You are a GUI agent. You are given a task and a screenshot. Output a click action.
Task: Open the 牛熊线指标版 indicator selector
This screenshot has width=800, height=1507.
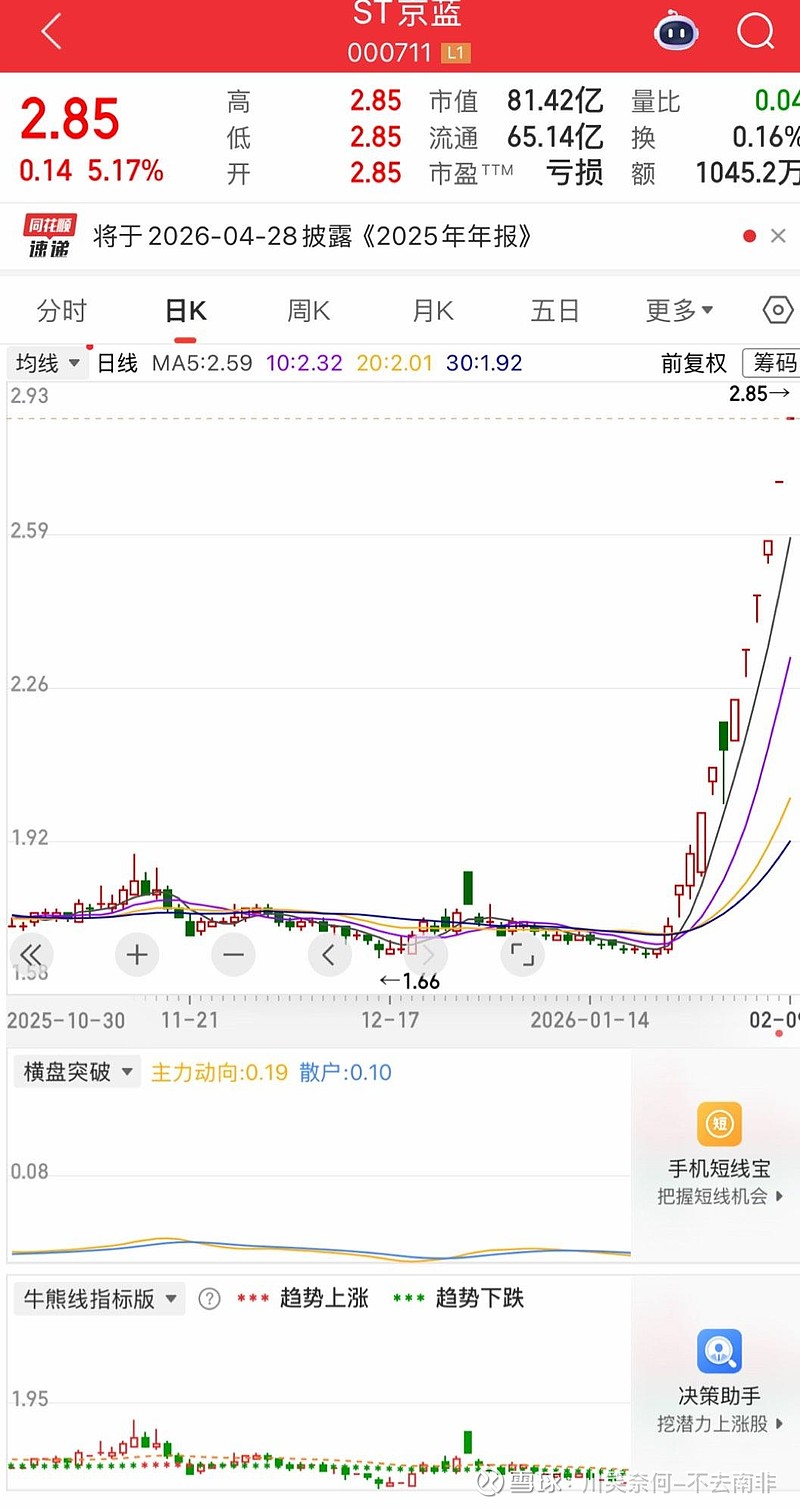pyautogui.click(x=99, y=1297)
